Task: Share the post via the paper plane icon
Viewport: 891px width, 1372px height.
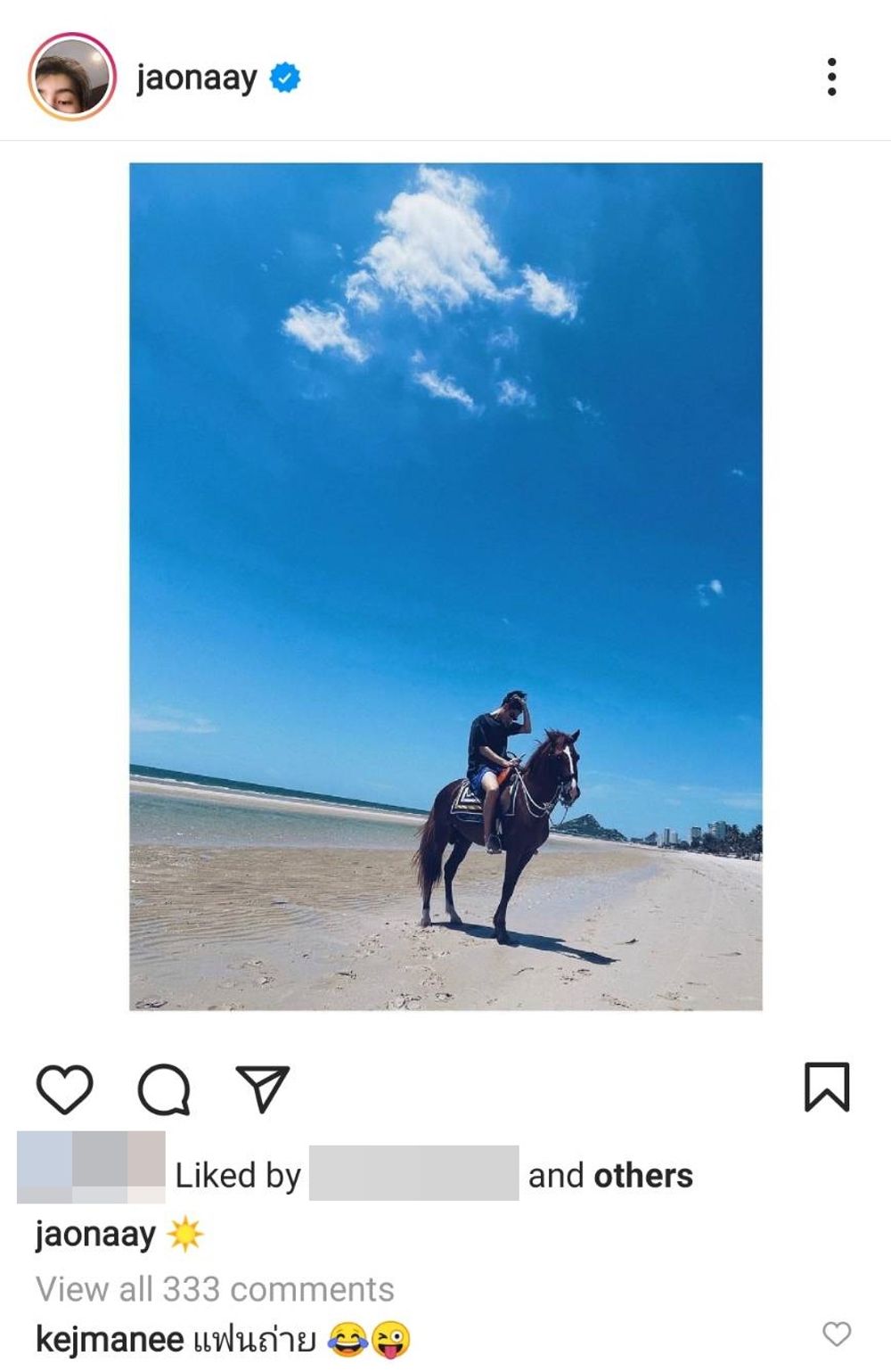Action: point(262,1089)
